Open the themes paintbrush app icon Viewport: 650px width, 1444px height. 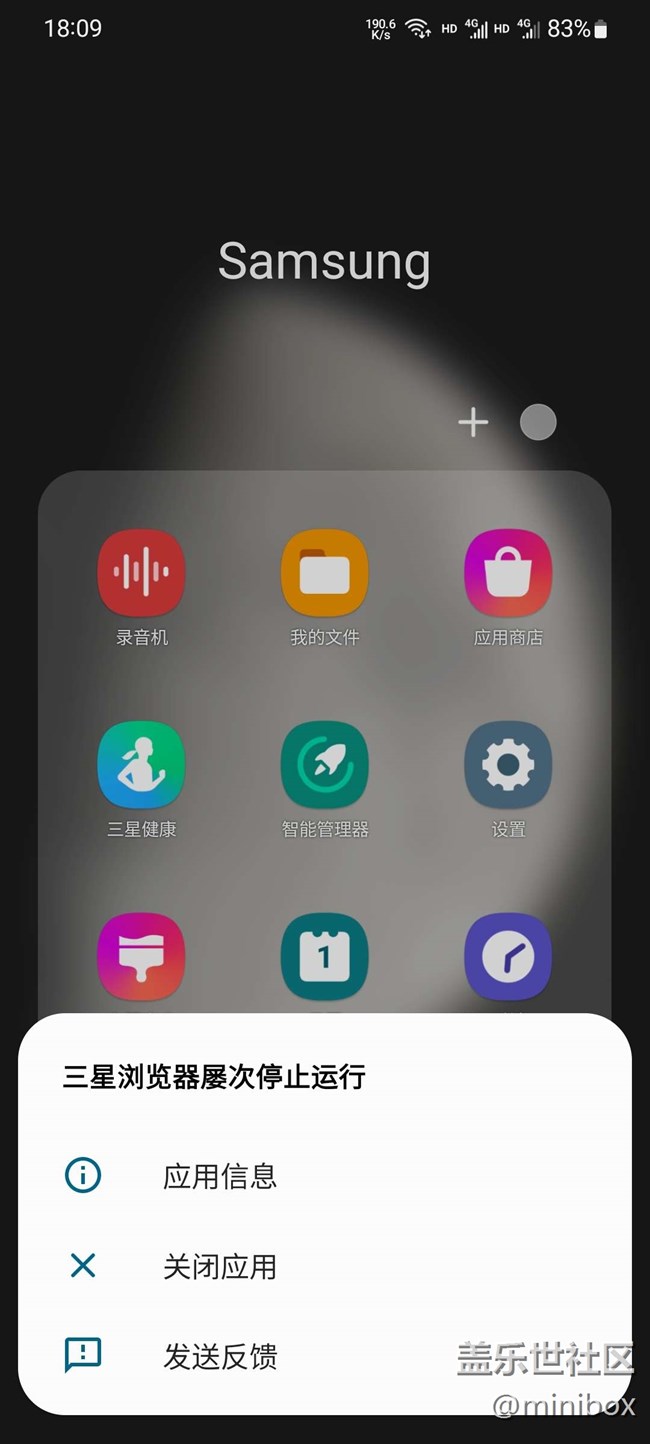pyautogui.click(x=141, y=957)
